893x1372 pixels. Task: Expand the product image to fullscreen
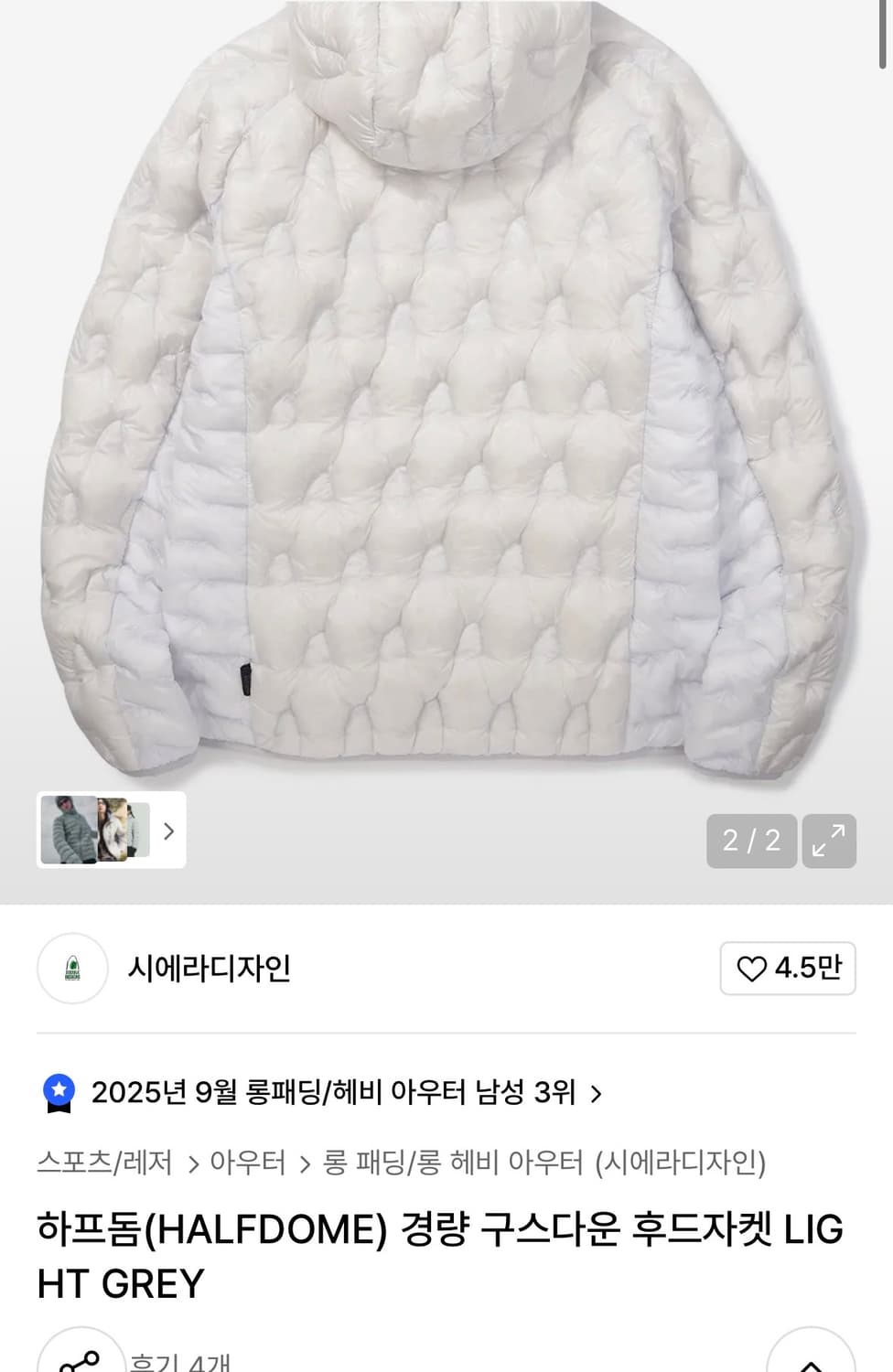(x=828, y=841)
